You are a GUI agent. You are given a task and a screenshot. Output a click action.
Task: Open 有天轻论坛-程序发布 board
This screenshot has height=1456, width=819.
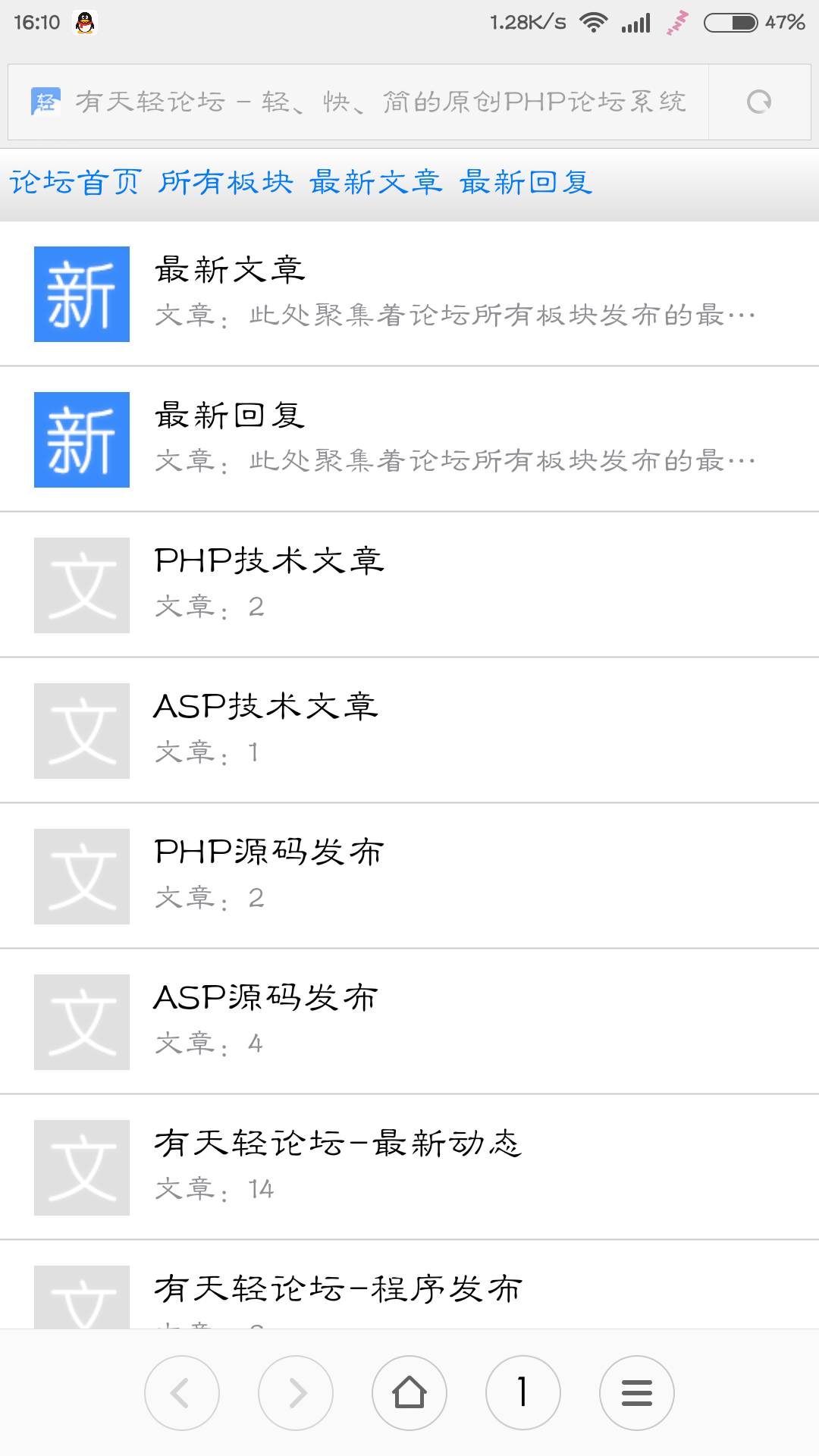(409, 1285)
